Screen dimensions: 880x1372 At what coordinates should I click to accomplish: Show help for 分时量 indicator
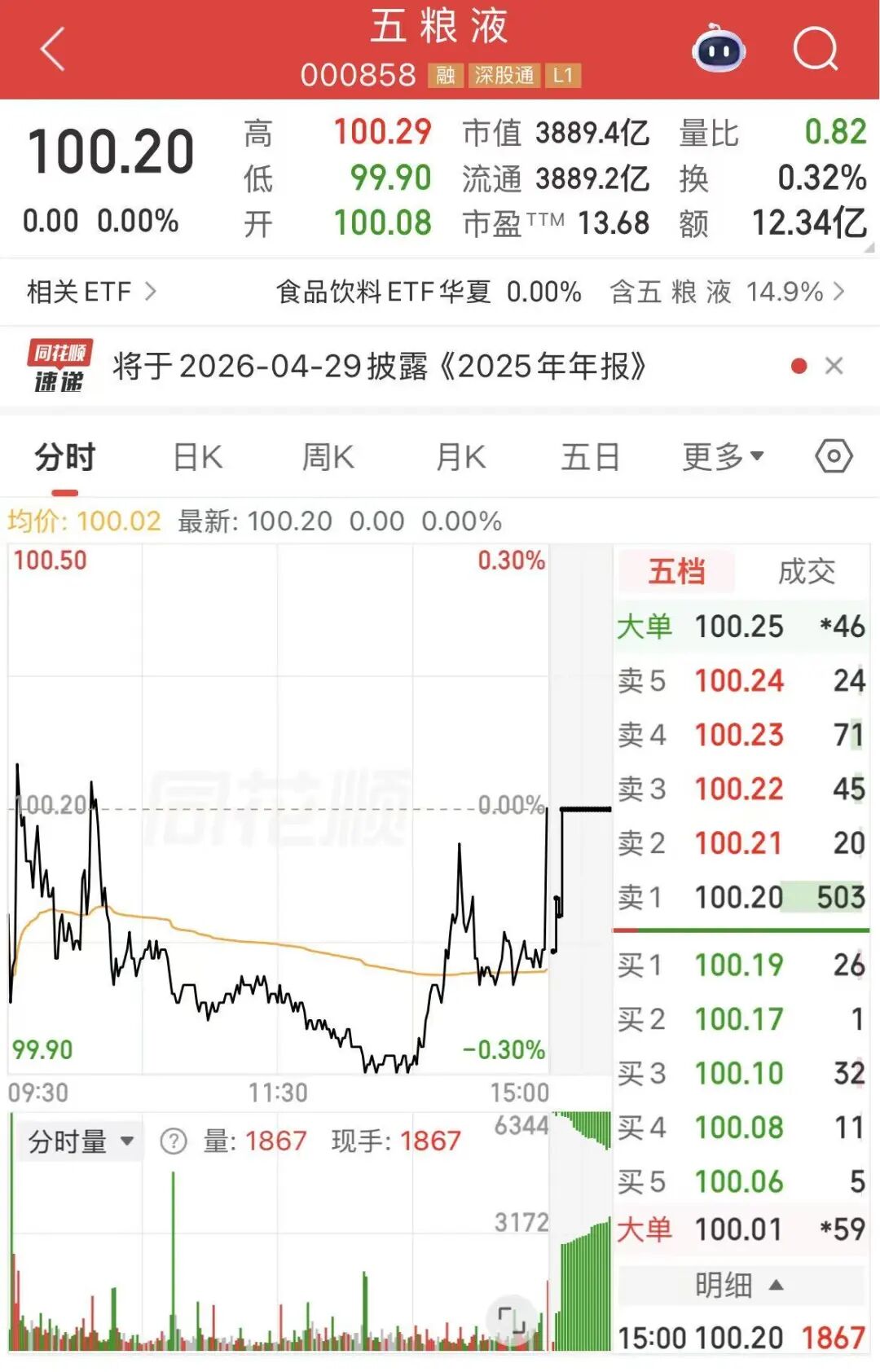click(174, 1141)
